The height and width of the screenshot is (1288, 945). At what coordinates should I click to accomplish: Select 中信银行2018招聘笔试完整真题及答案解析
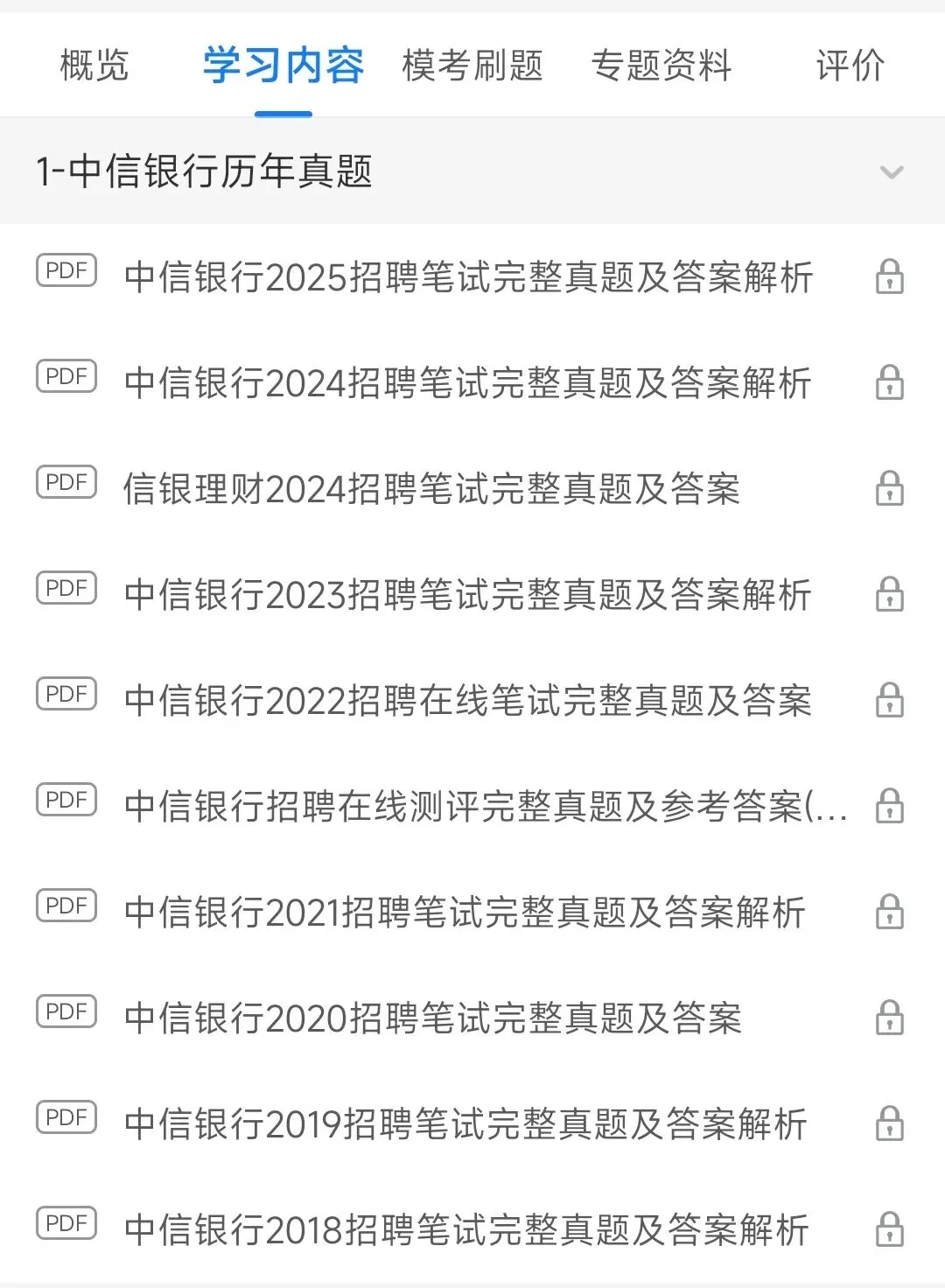point(466,1230)
